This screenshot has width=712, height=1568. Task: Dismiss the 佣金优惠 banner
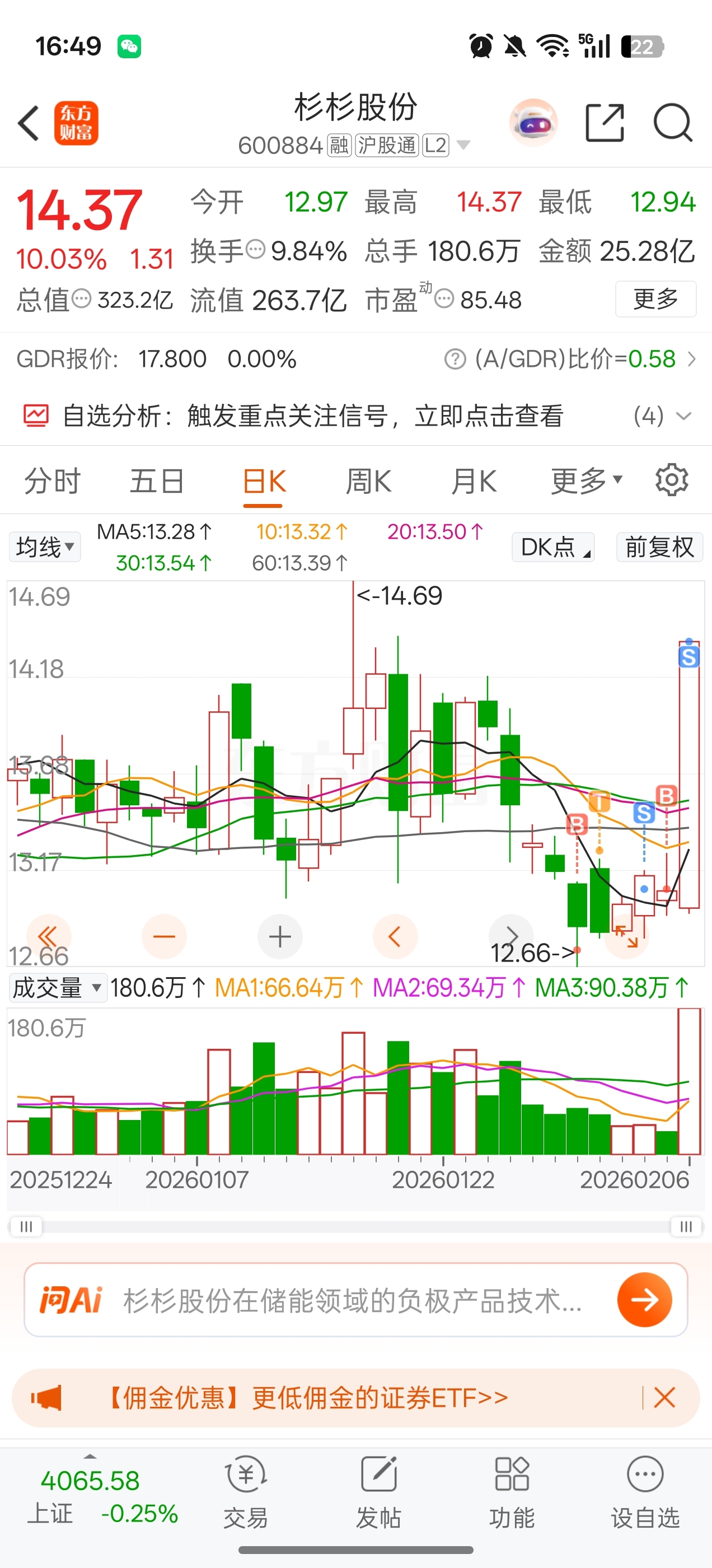(664, 1398)
